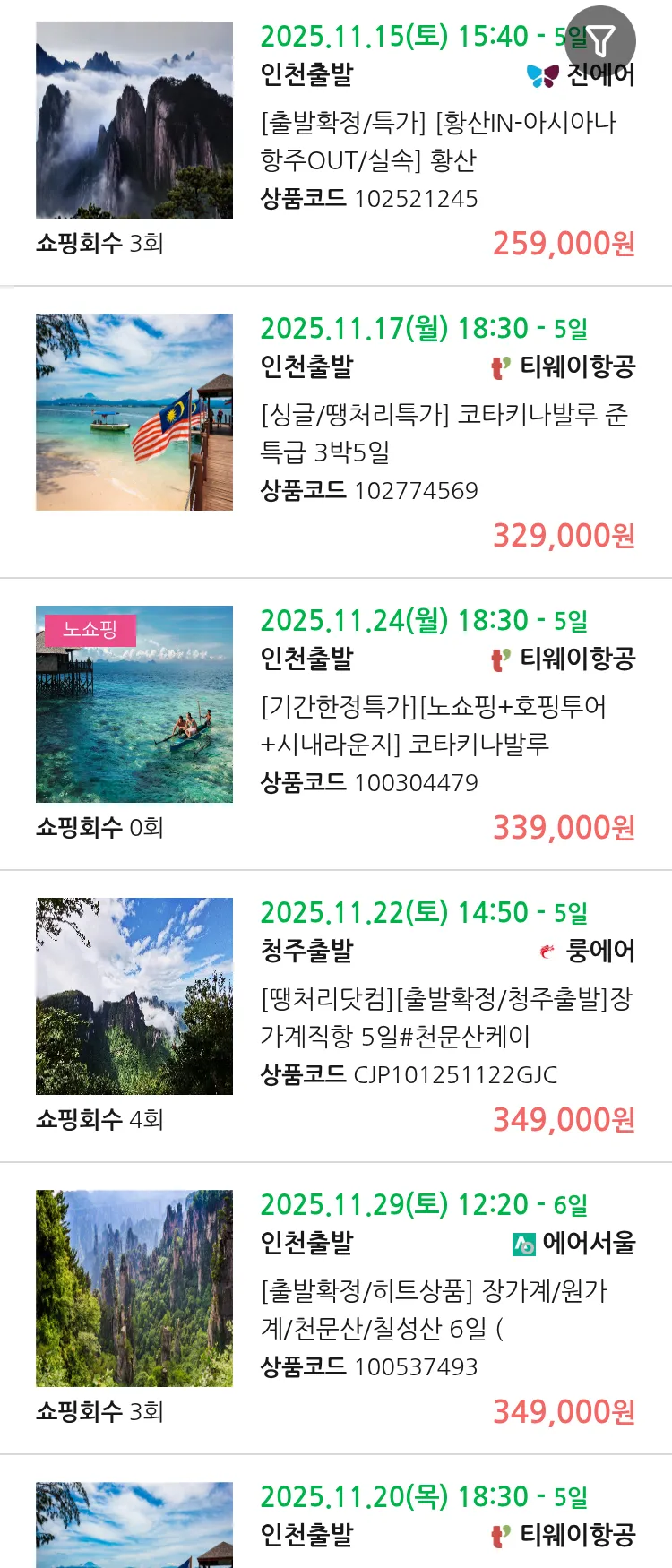Image resolution: width=672 pixels, height=1568 pixels.
Task: Select the 노쇼핑 코타키나발루 호핑투어 package
Action: coord(434,726)
